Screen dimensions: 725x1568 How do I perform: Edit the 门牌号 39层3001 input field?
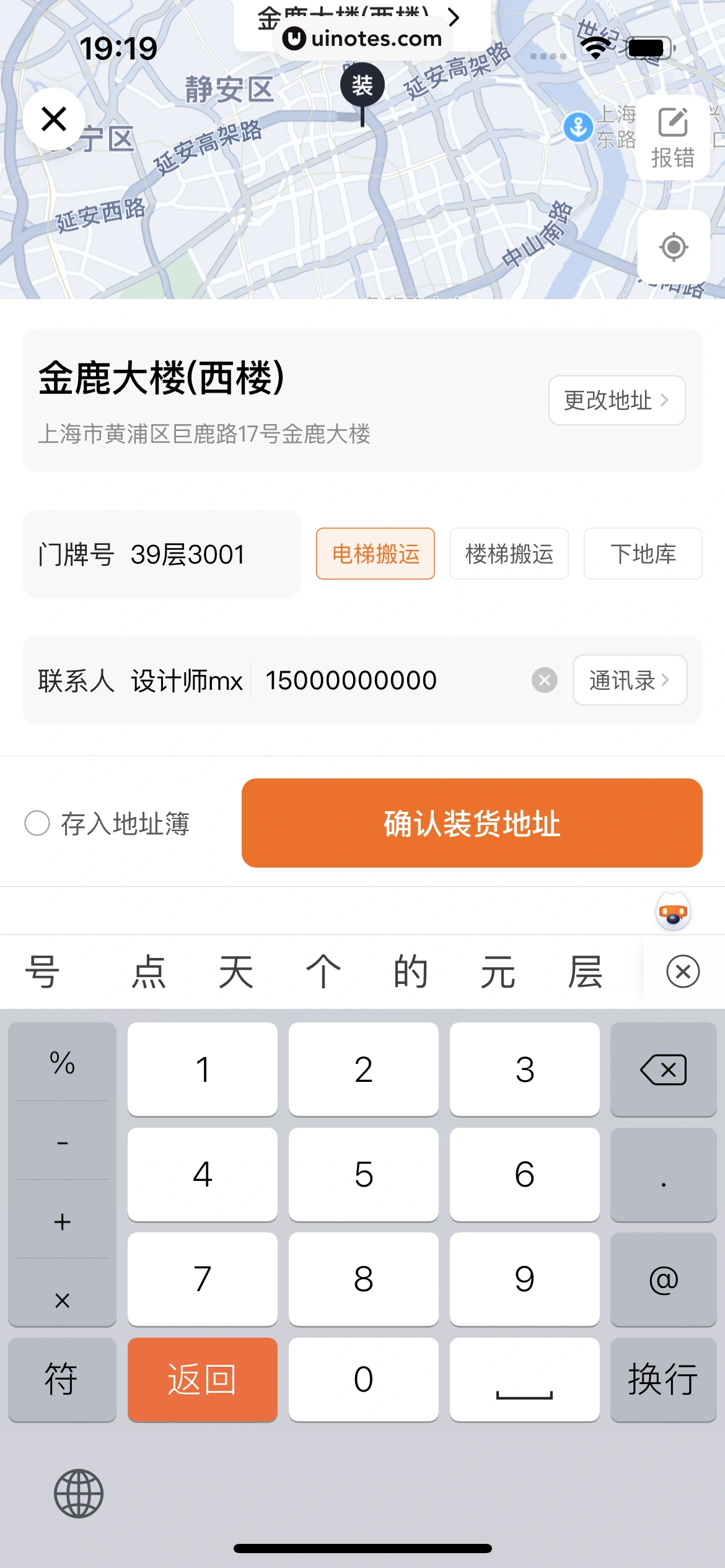[x=186, y=554]
